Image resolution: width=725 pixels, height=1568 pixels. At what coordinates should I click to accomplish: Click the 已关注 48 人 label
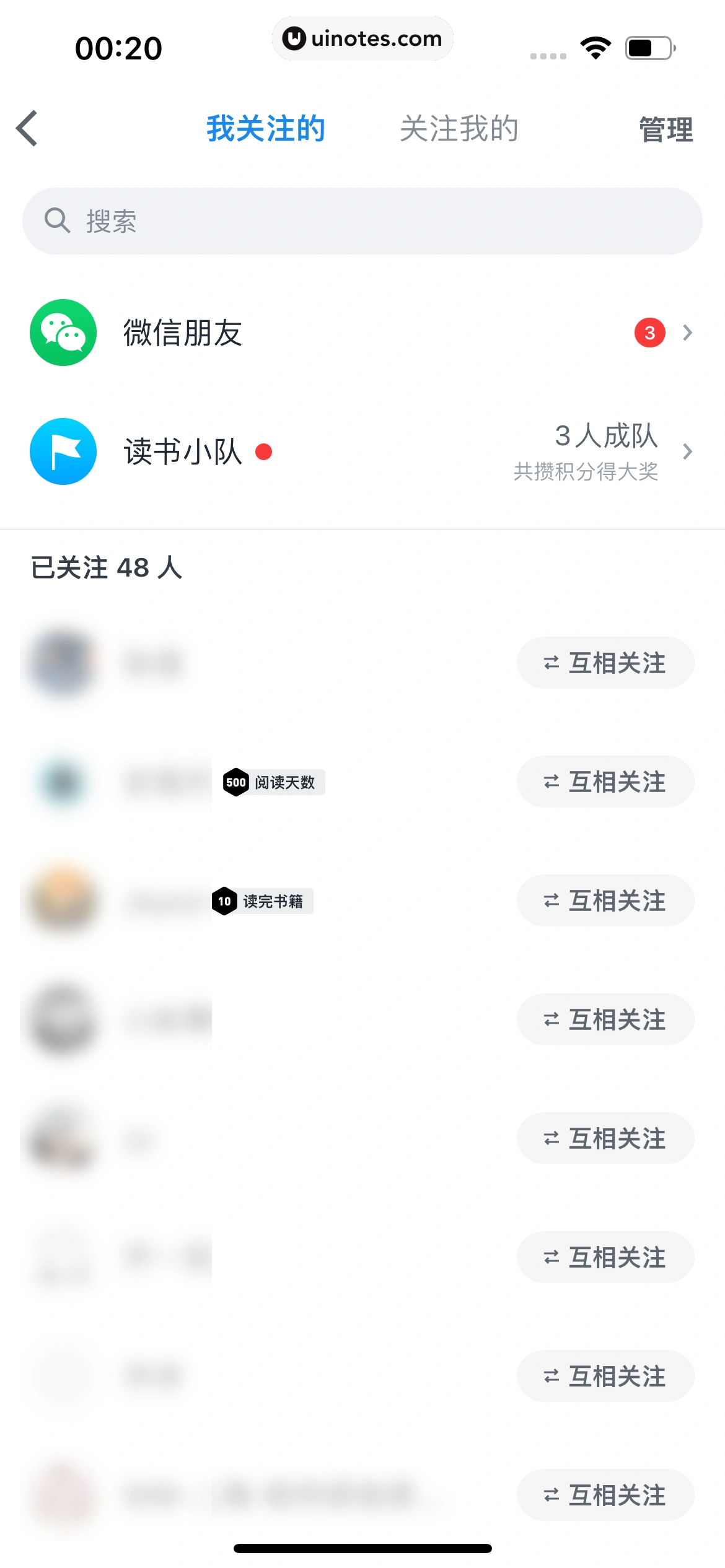[x=105, y=567]
